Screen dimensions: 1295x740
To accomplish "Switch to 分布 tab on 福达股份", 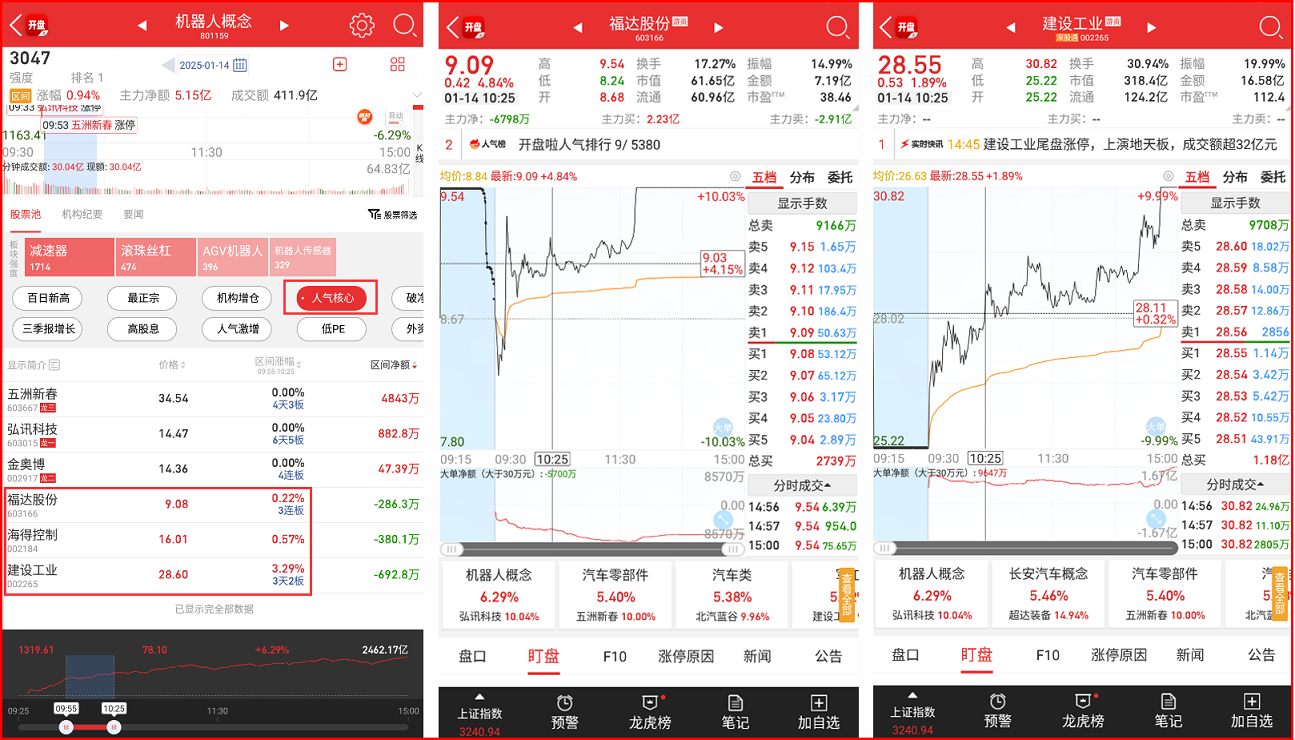I will tap(802, 177).
